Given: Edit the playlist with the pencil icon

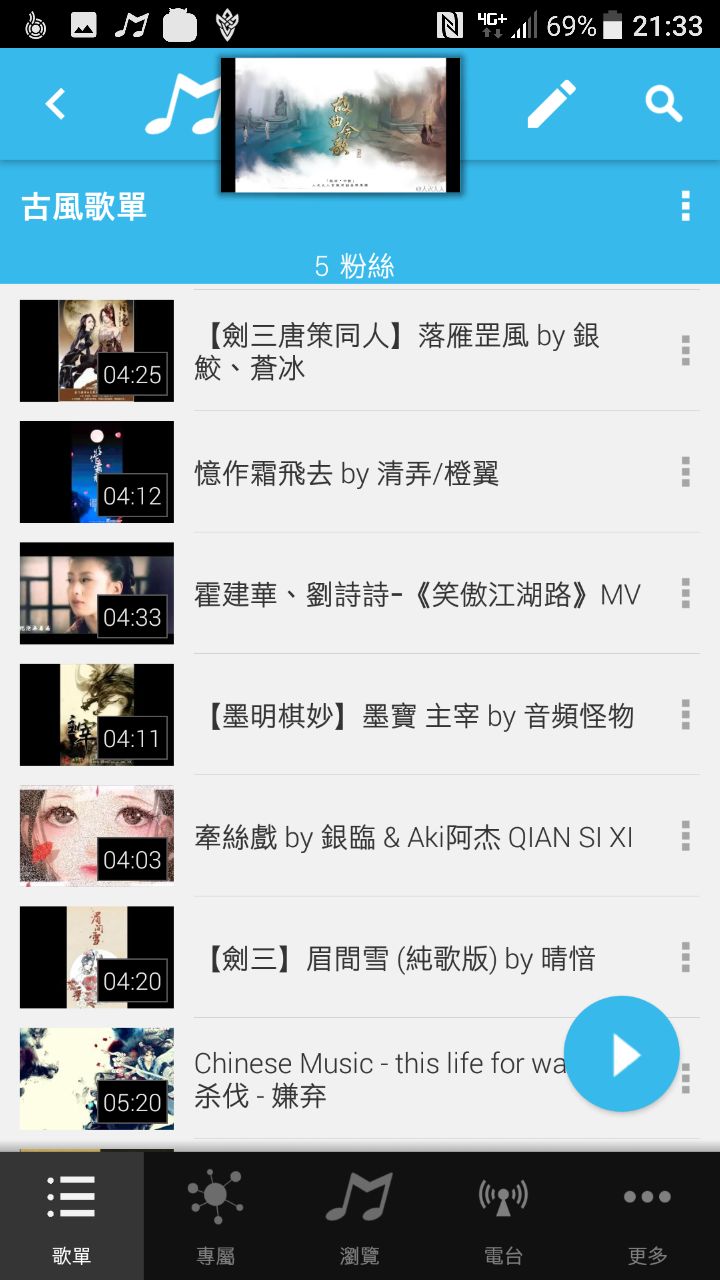Looking at the screenshot, I should coord(551,104).
